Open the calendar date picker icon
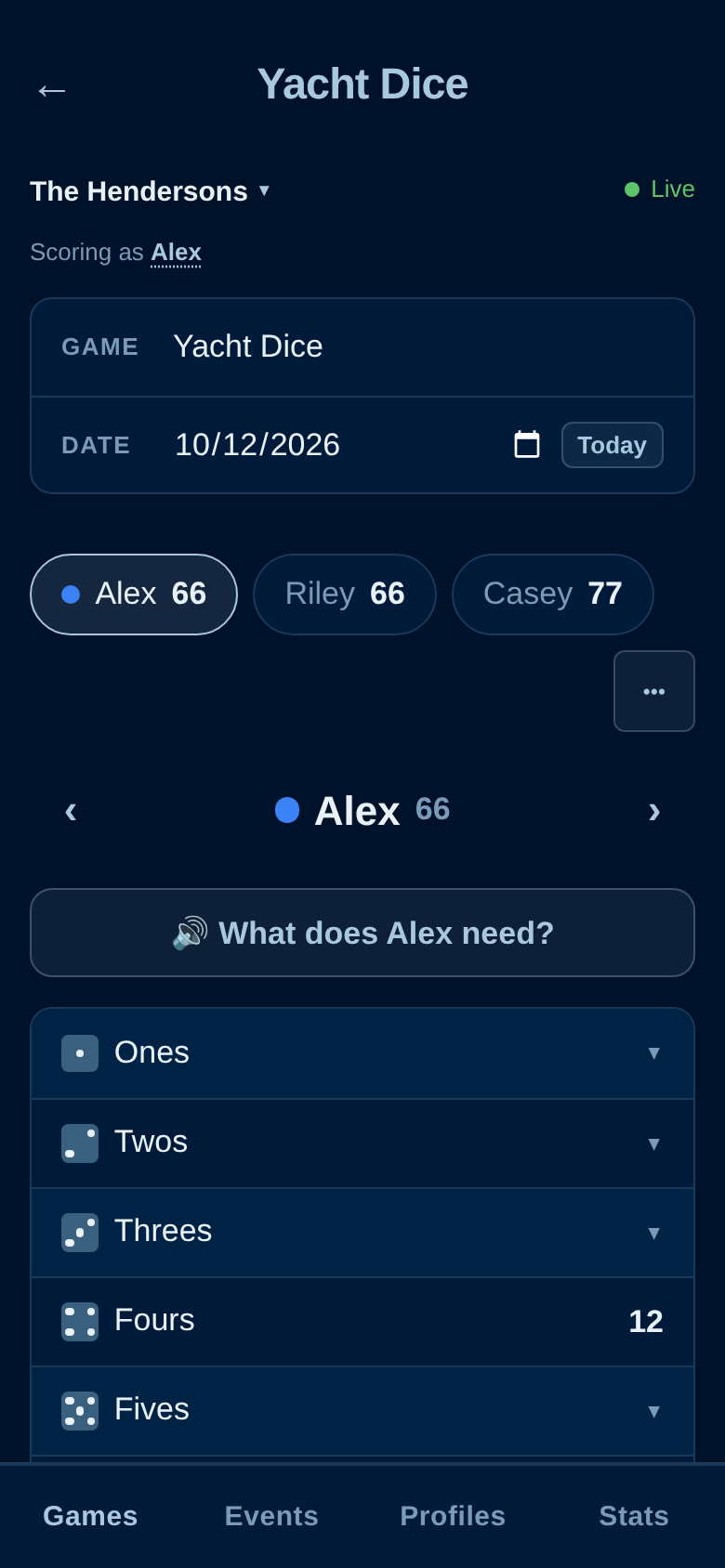Viewport: 725px width, 1568px height. [x=527, y=444]
